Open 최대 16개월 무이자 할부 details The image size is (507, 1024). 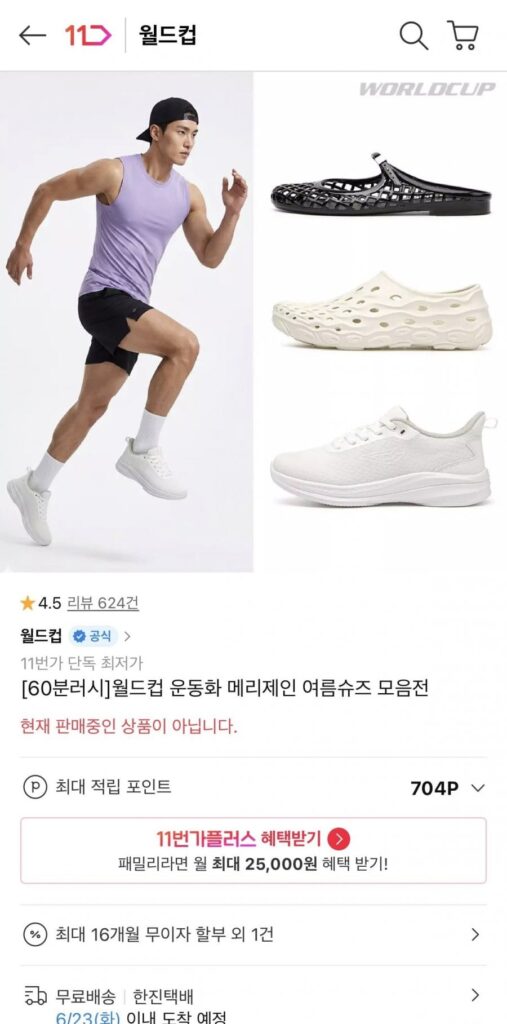[254, 935]
